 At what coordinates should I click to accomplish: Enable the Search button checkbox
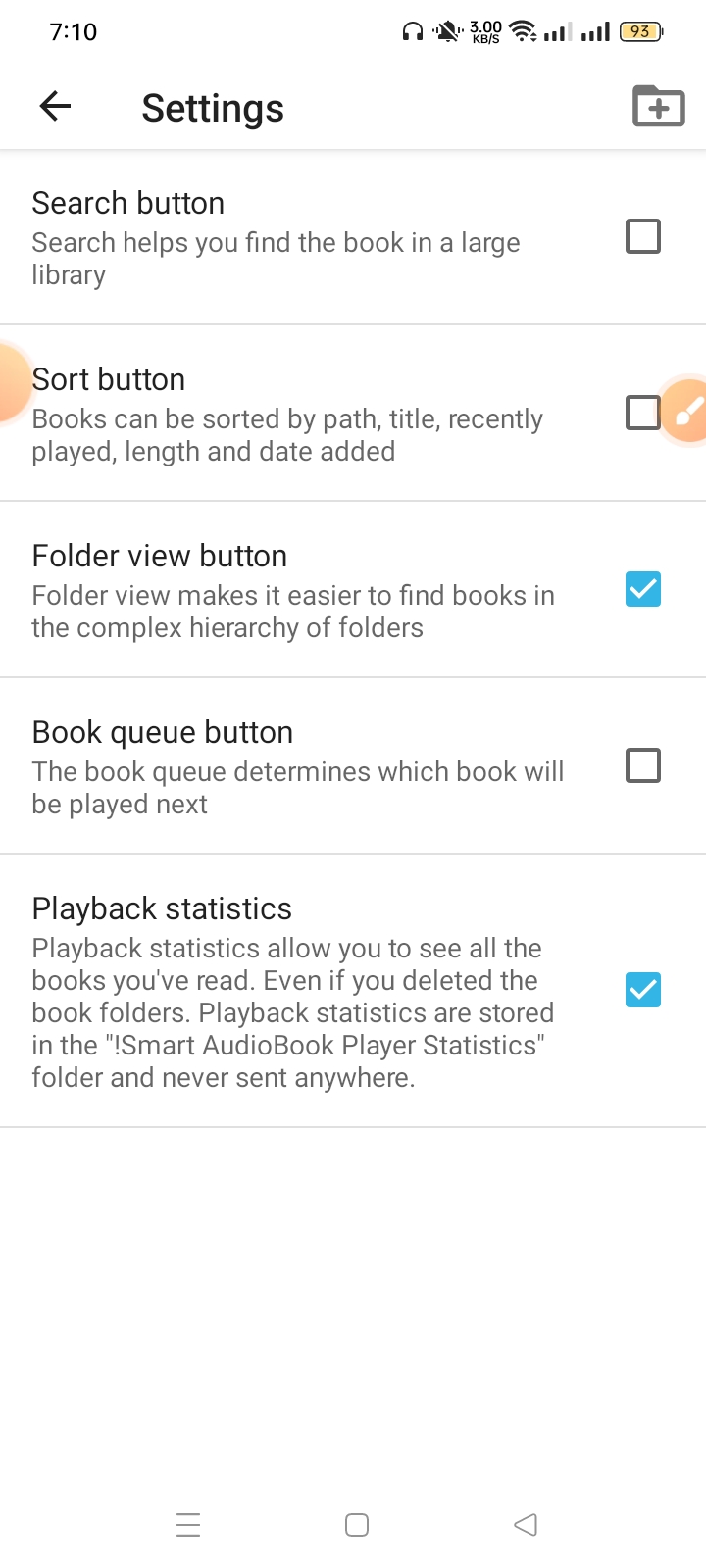(643, 236)
